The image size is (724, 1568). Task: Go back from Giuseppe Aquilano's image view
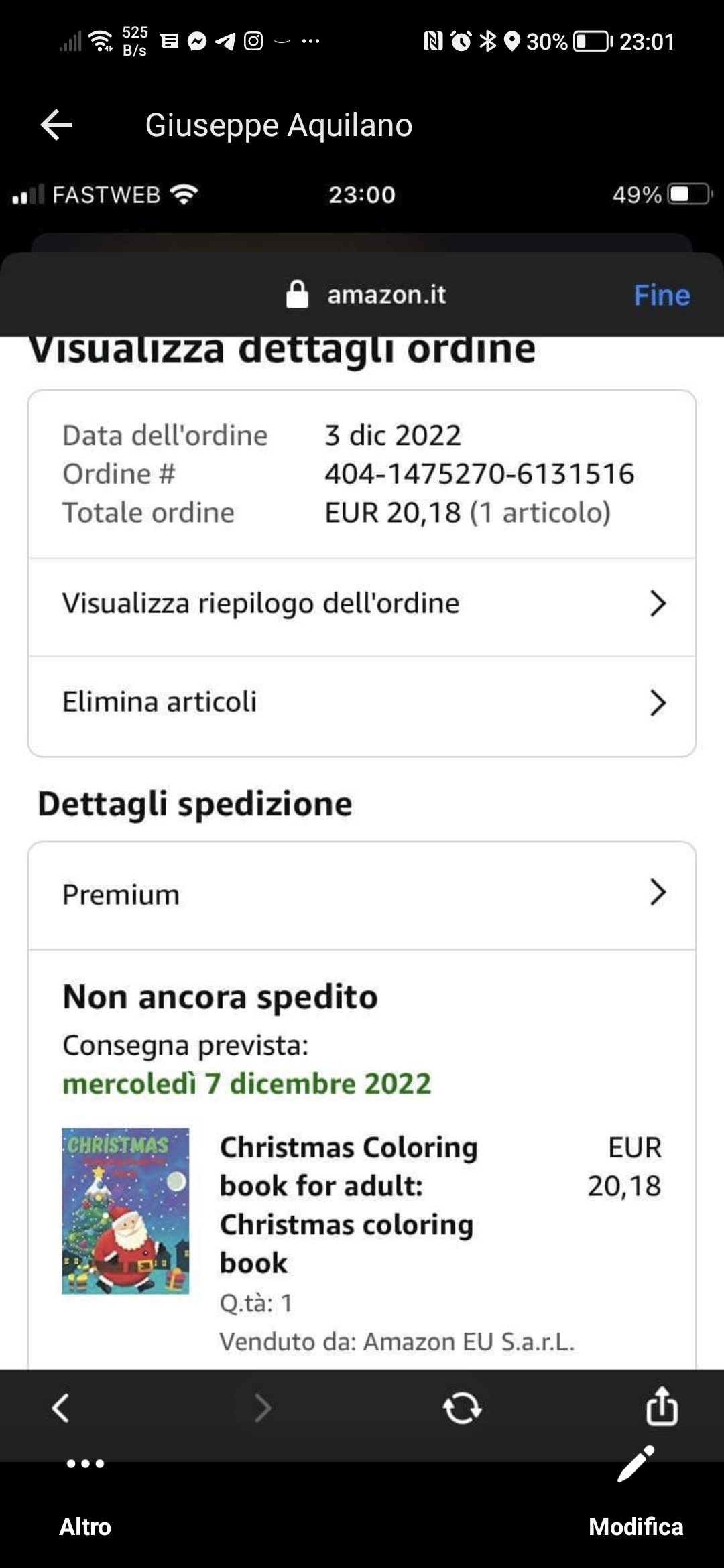(57, 125)
